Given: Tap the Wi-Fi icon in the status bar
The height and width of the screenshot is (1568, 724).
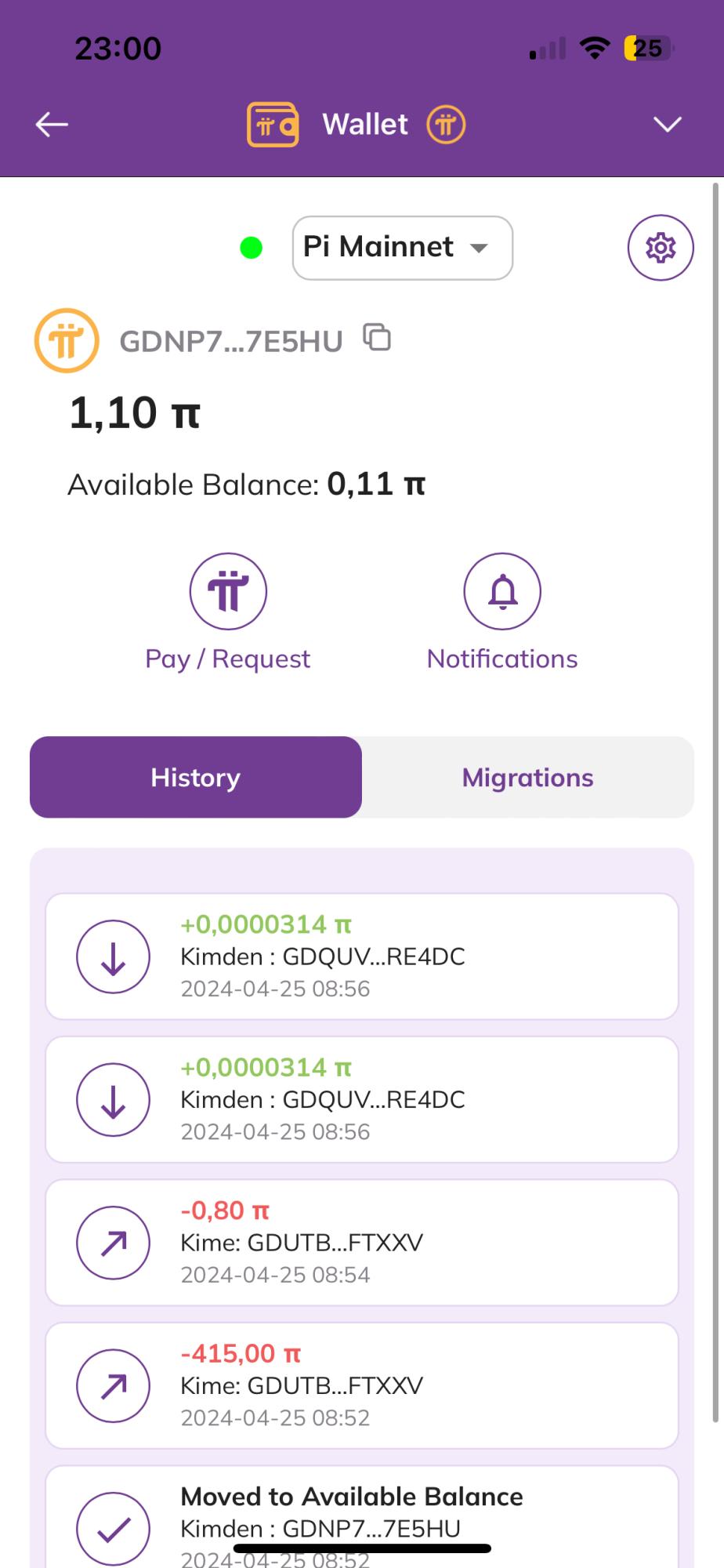Looking at the screenshot, I should pyautogui.click(x=595, y=47).
